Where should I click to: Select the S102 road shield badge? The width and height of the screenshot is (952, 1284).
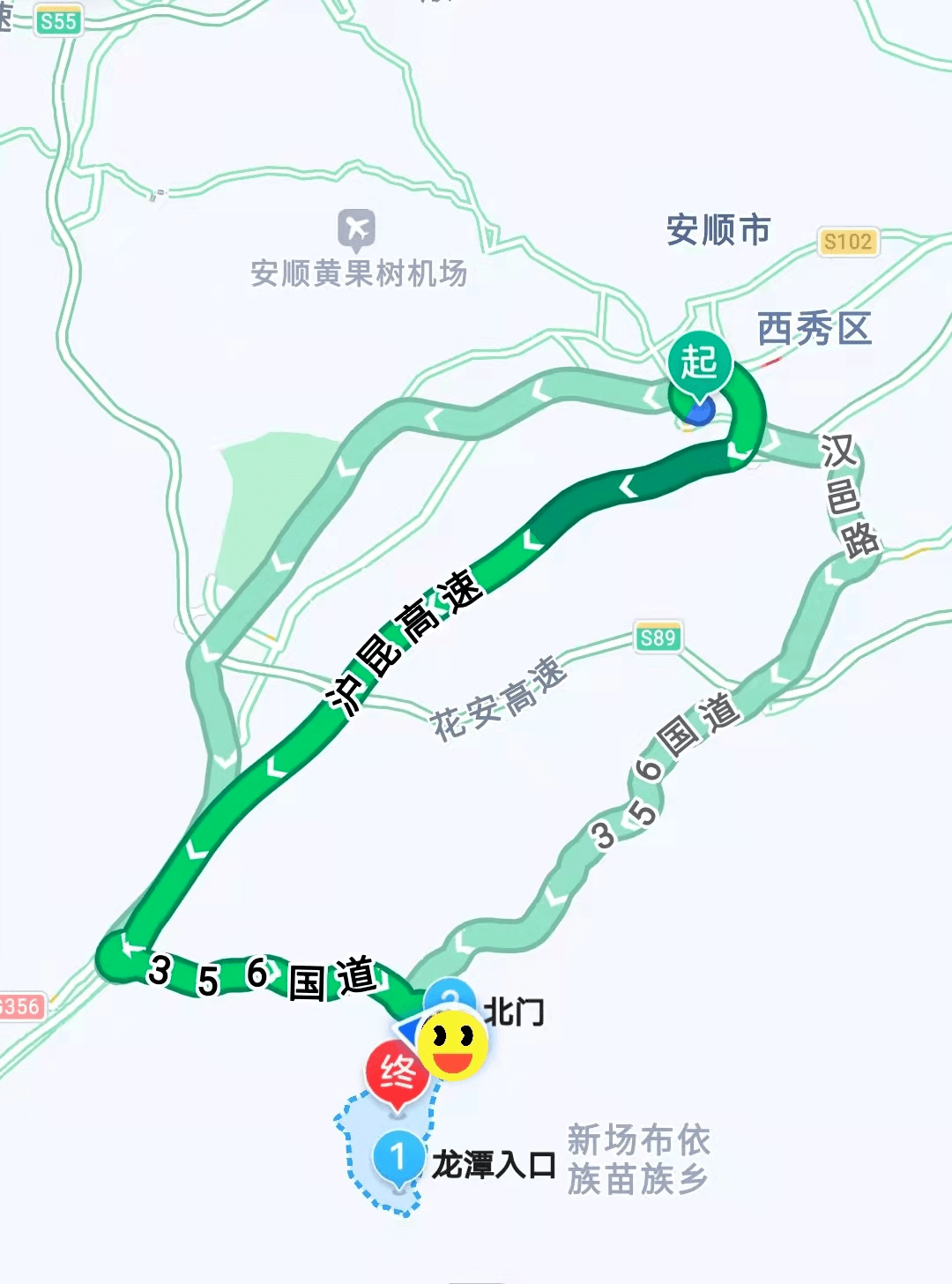click(850, 241)
